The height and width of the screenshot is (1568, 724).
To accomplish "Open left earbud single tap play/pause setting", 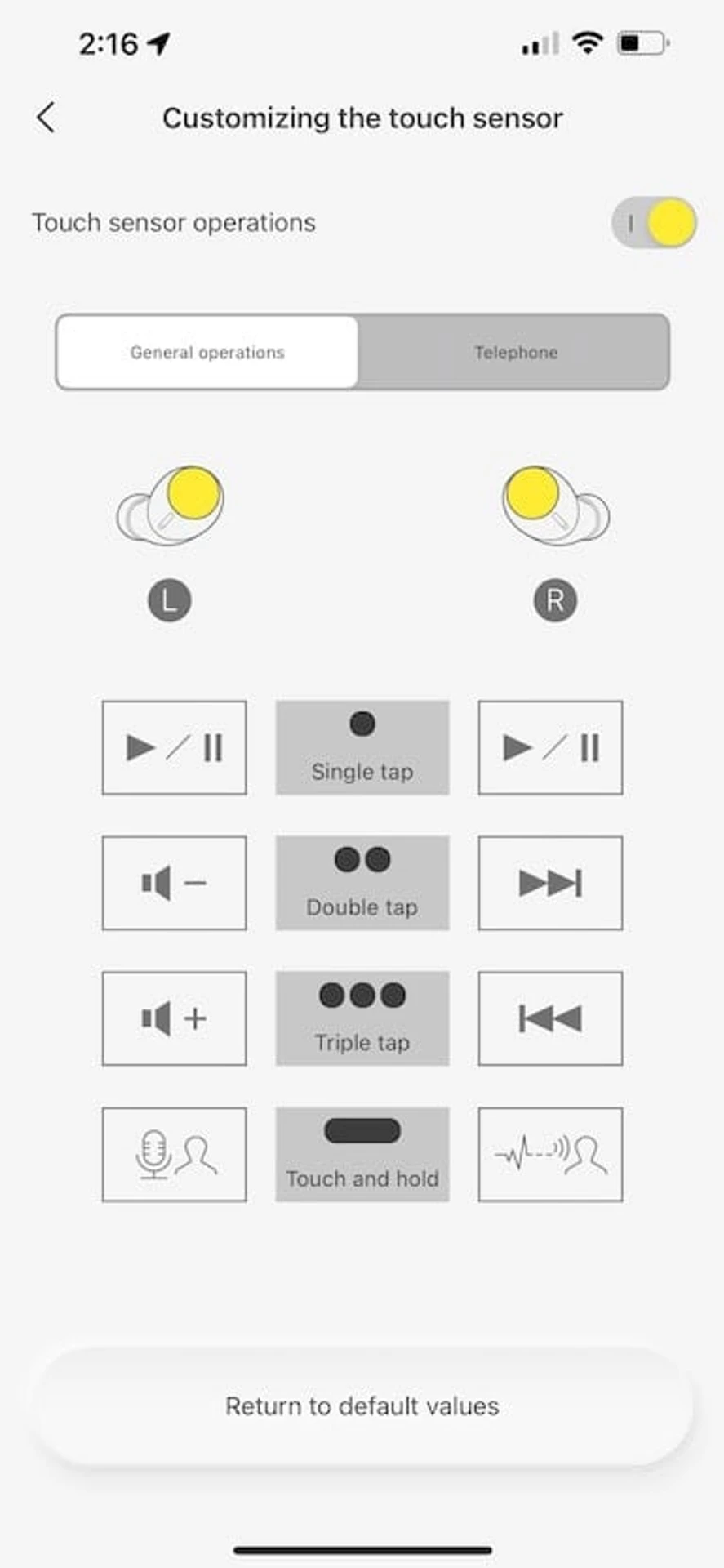I will [x=174, y=747].
